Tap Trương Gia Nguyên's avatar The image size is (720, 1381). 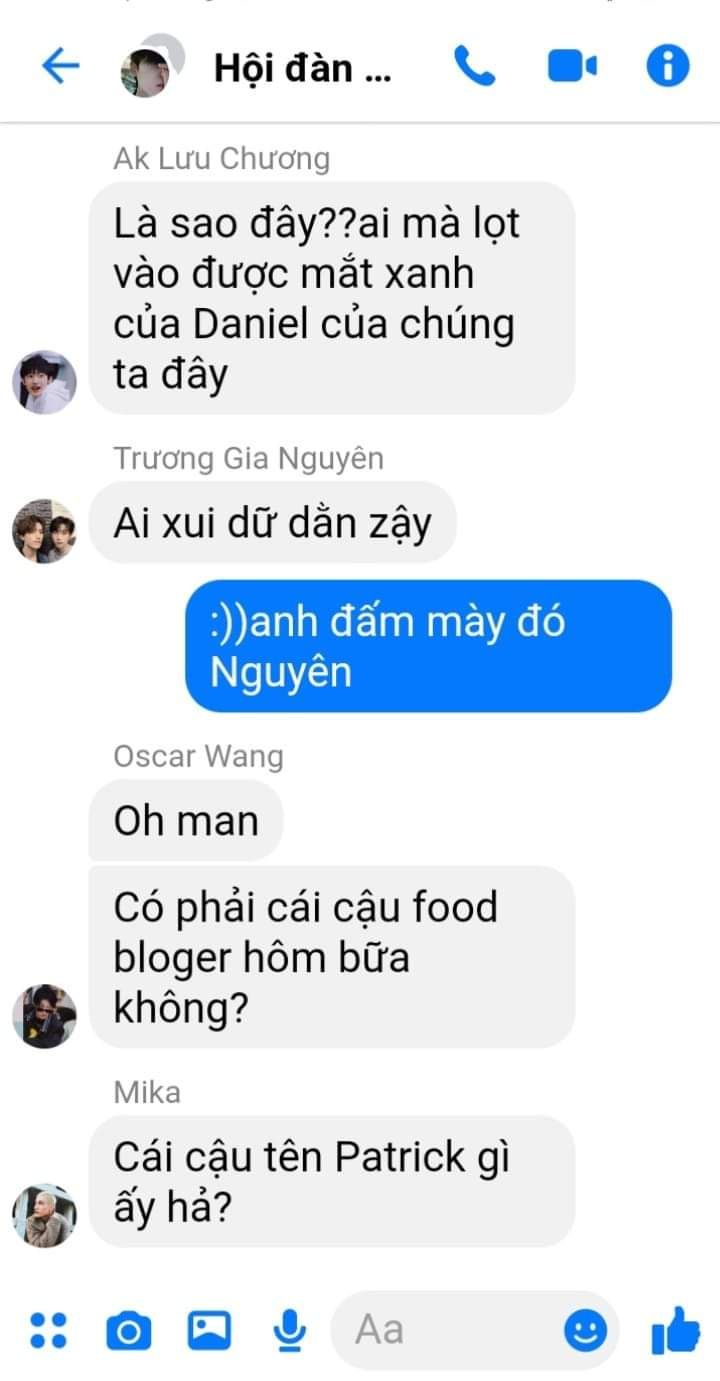point(44,530)
